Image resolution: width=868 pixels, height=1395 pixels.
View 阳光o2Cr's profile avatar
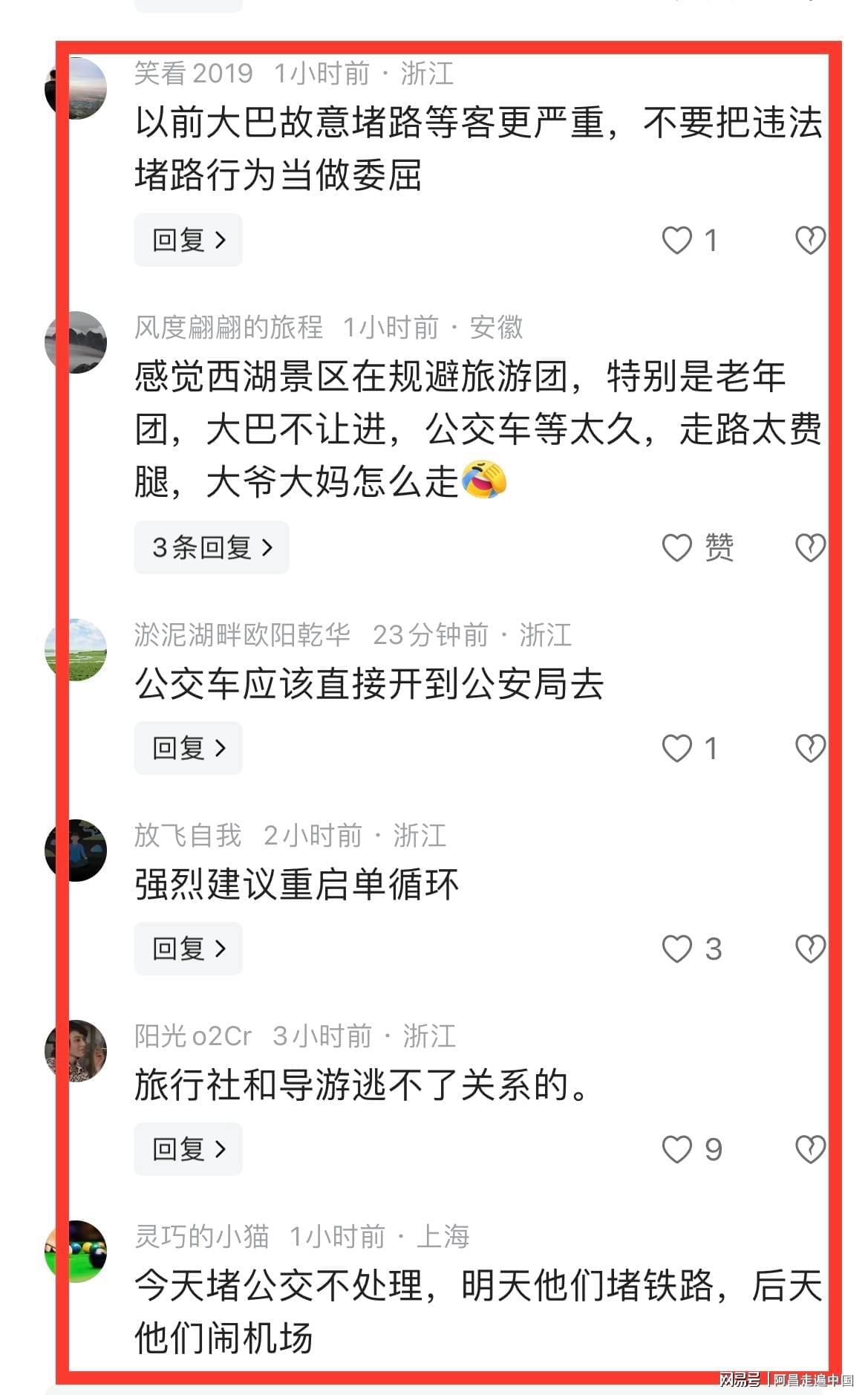click(x=76, y=1051)
